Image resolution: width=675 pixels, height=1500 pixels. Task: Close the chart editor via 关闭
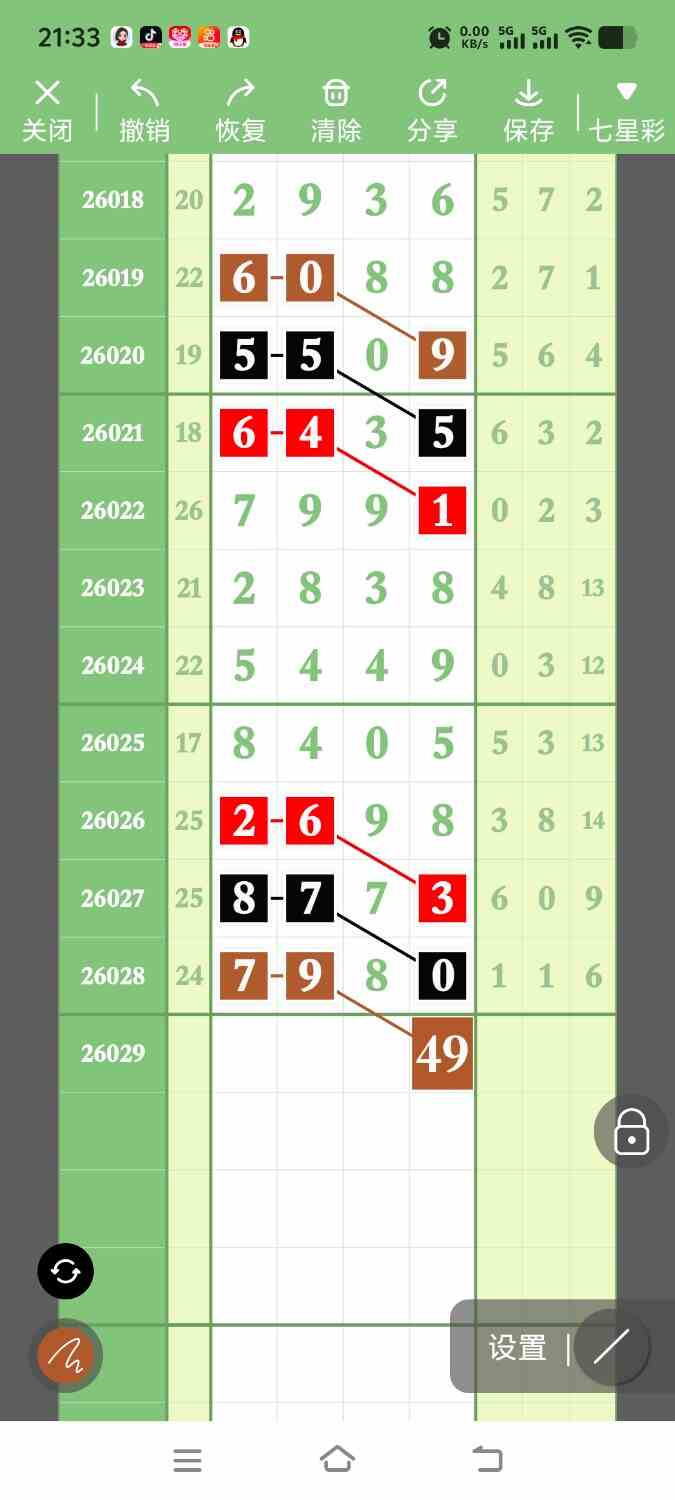[x=47, y=111]
